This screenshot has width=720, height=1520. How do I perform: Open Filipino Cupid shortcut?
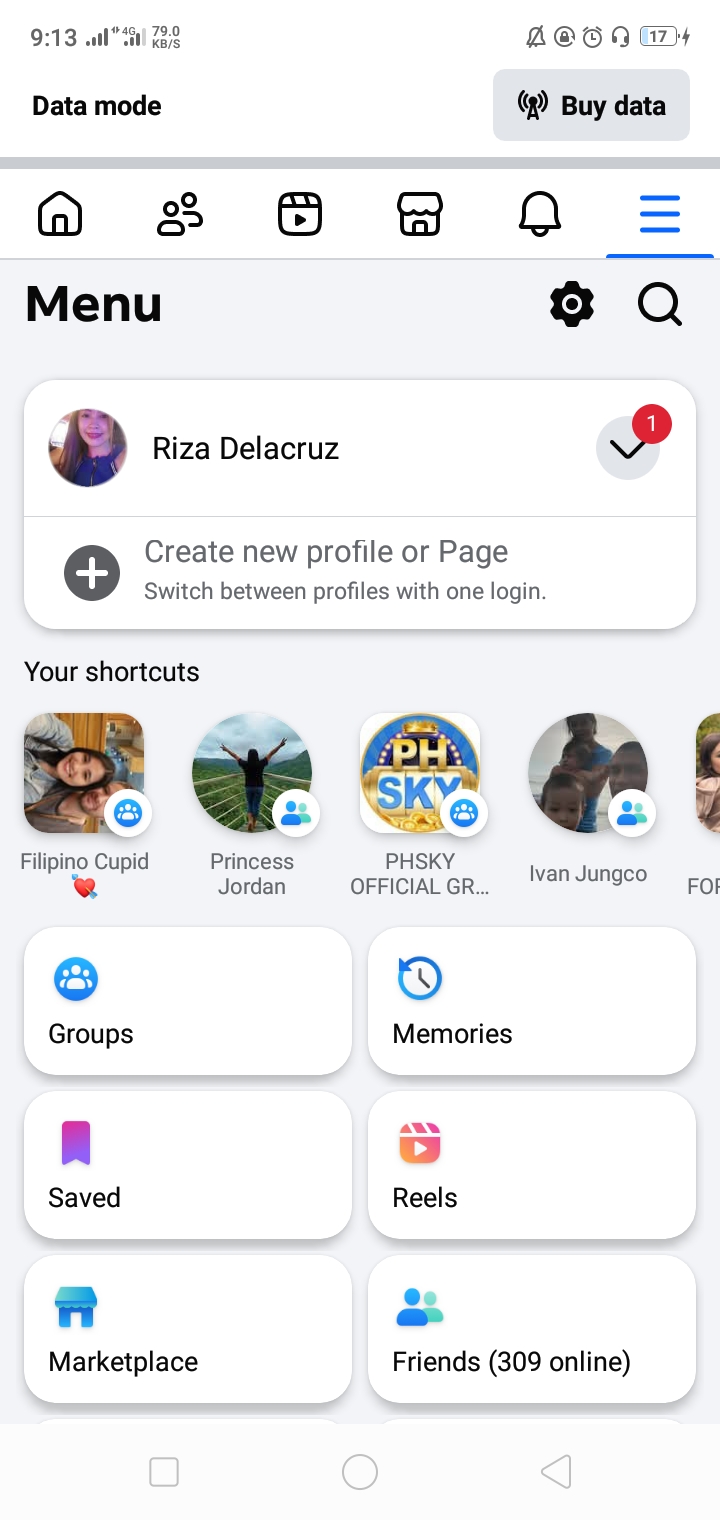coord(84,773)
